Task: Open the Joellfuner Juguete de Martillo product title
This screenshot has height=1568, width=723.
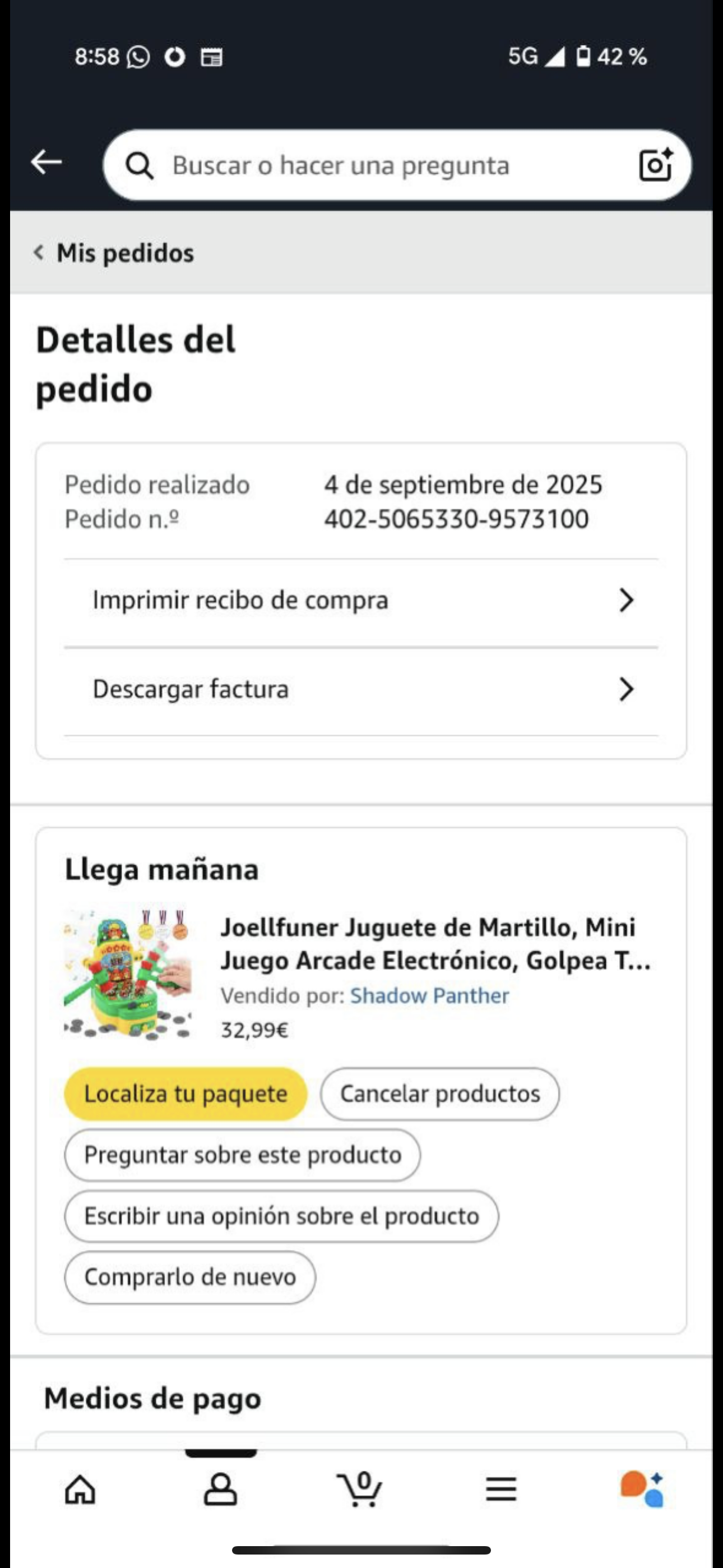Action: pos(434,943)
